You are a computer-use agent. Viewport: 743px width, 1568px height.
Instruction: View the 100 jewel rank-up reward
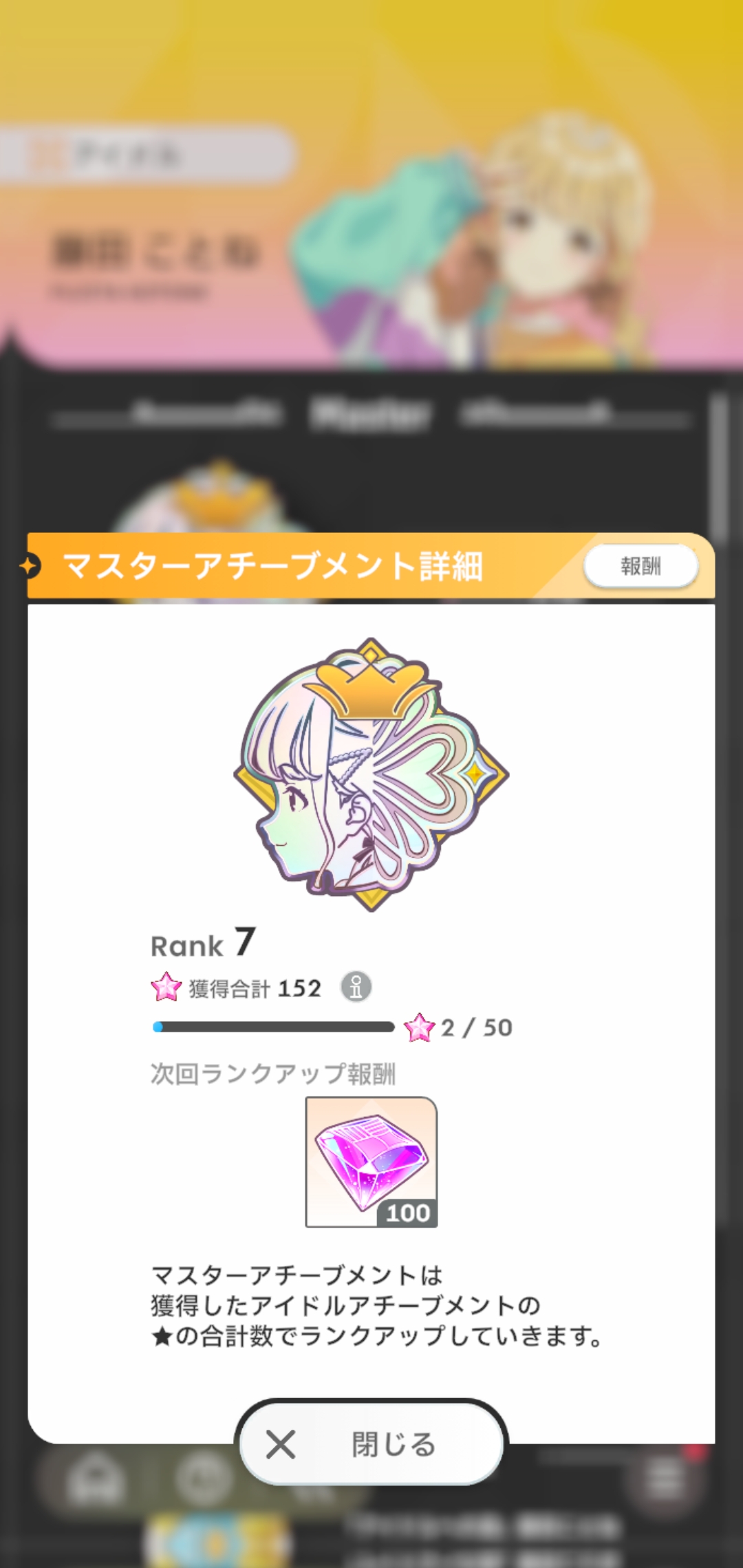click(x=371, y=1162)
